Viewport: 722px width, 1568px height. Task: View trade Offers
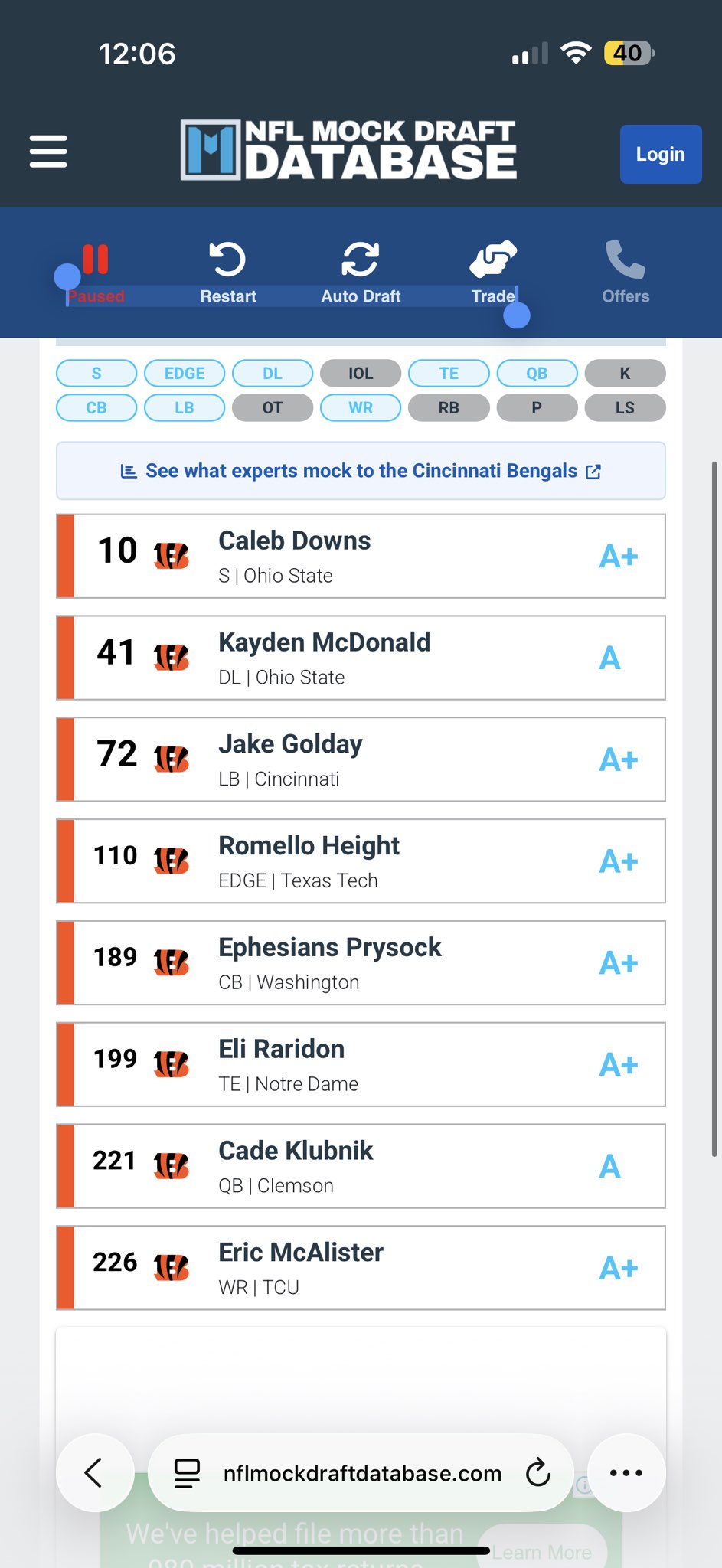pyautogui.click(x=625, y=272)
